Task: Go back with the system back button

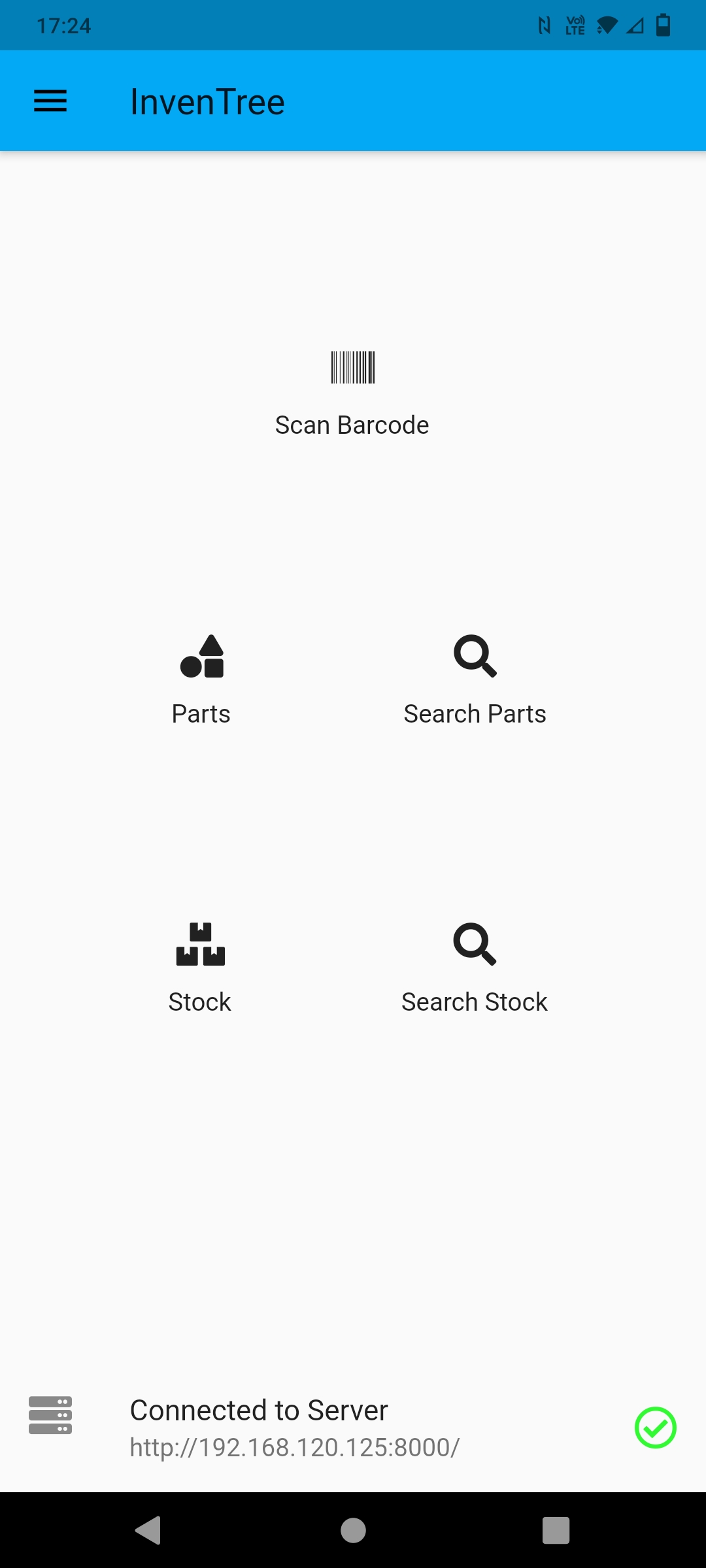Action: [x=148, y=1530]
